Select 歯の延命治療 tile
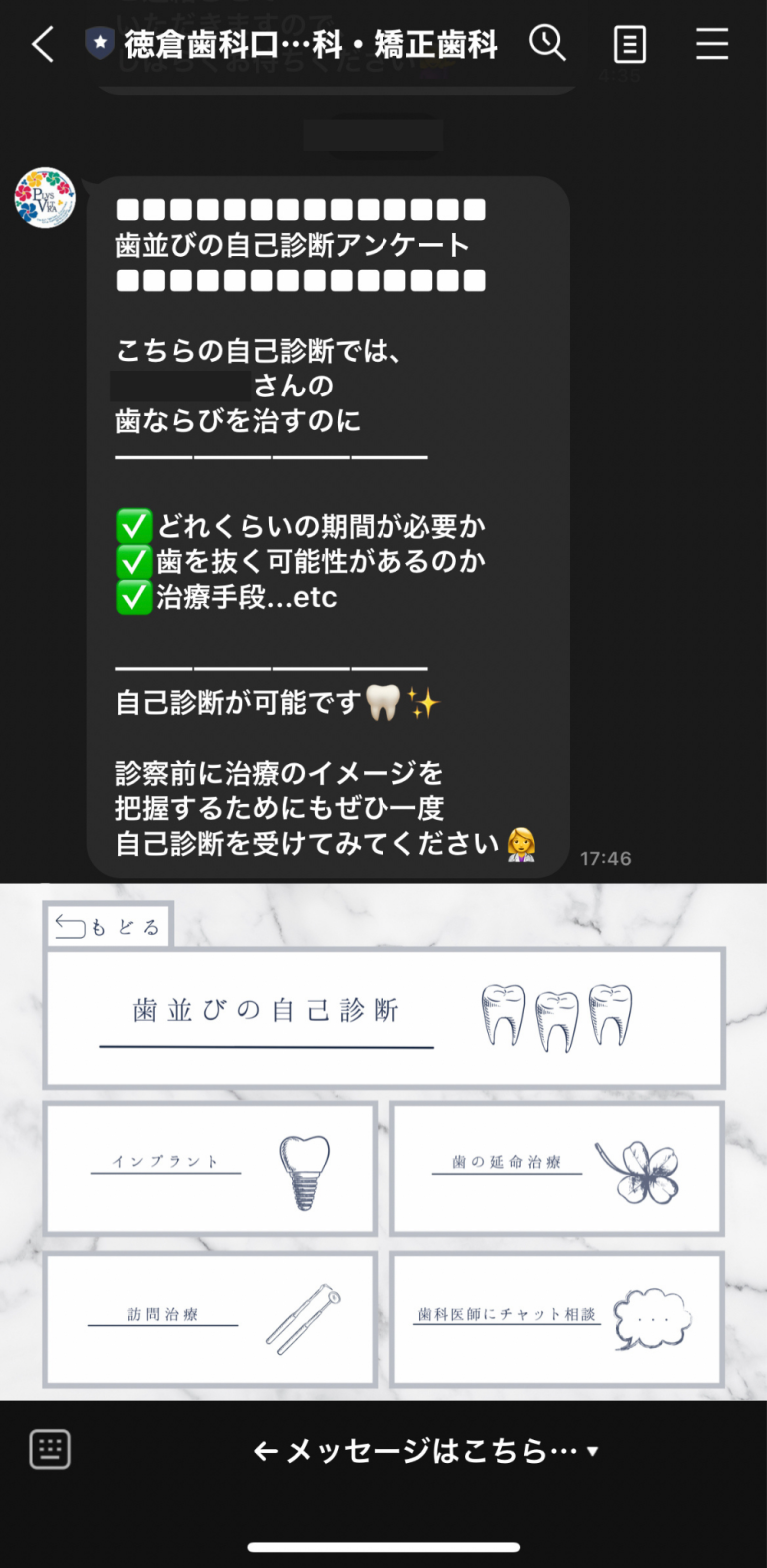Image resolution: width=767 pixels, height=1568 pixels. click(x=556, y=1168)
